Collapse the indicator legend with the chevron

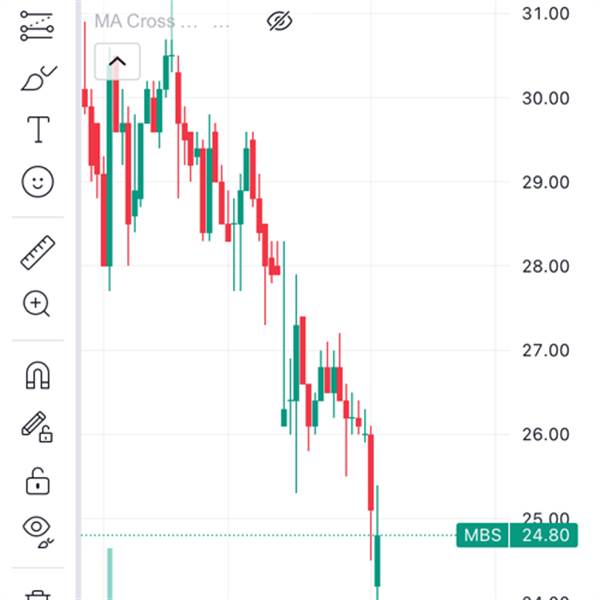[x=117, y=61]
